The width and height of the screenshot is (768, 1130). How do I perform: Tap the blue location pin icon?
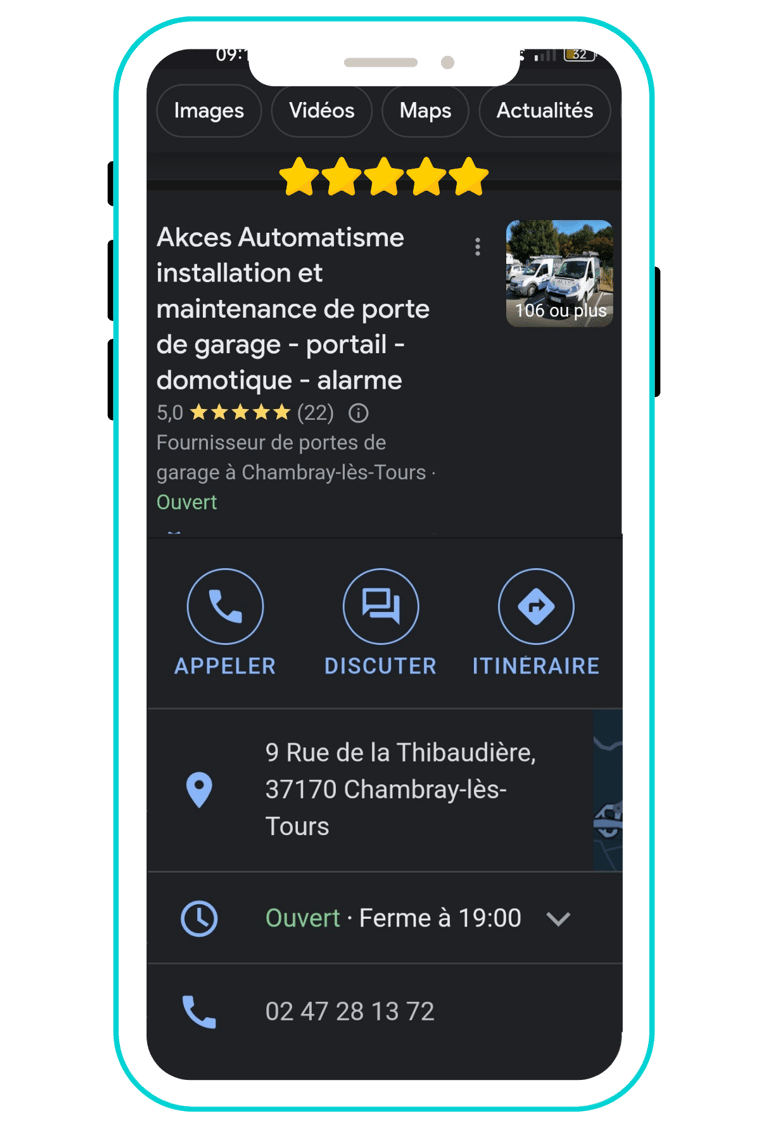pos(200,789)
